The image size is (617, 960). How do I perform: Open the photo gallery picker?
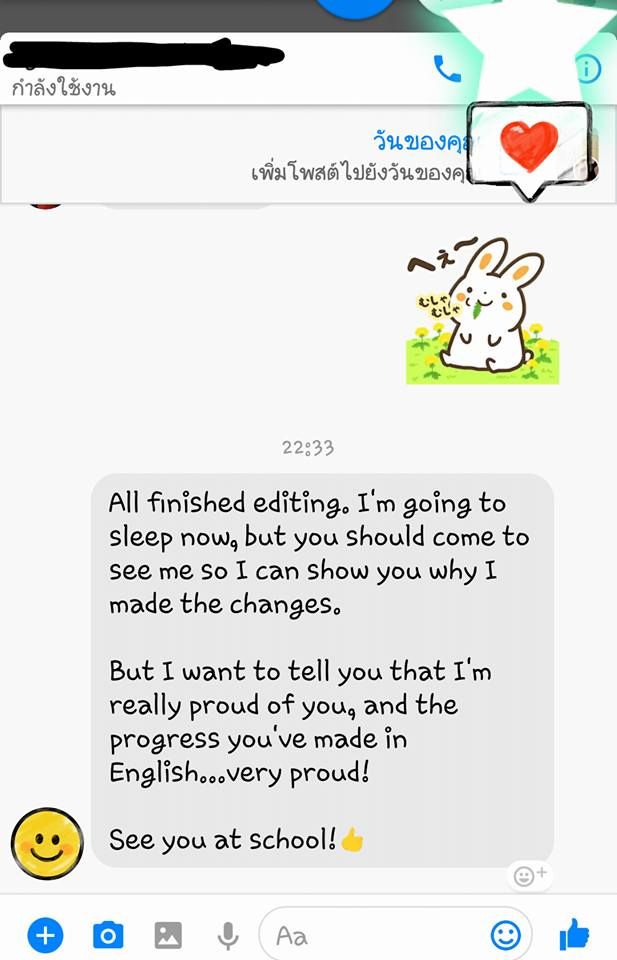168,936
